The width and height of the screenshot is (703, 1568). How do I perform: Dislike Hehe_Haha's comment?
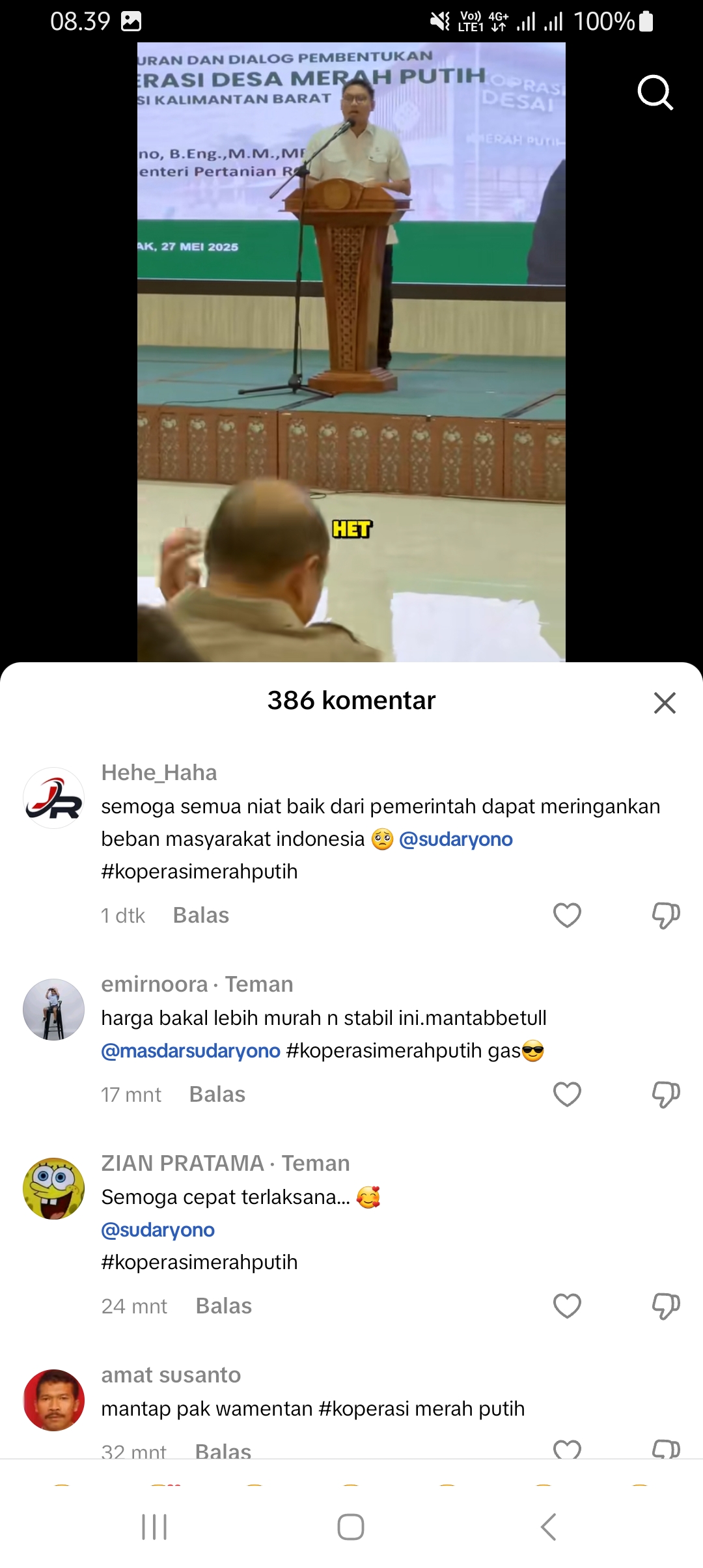point(666,915)
